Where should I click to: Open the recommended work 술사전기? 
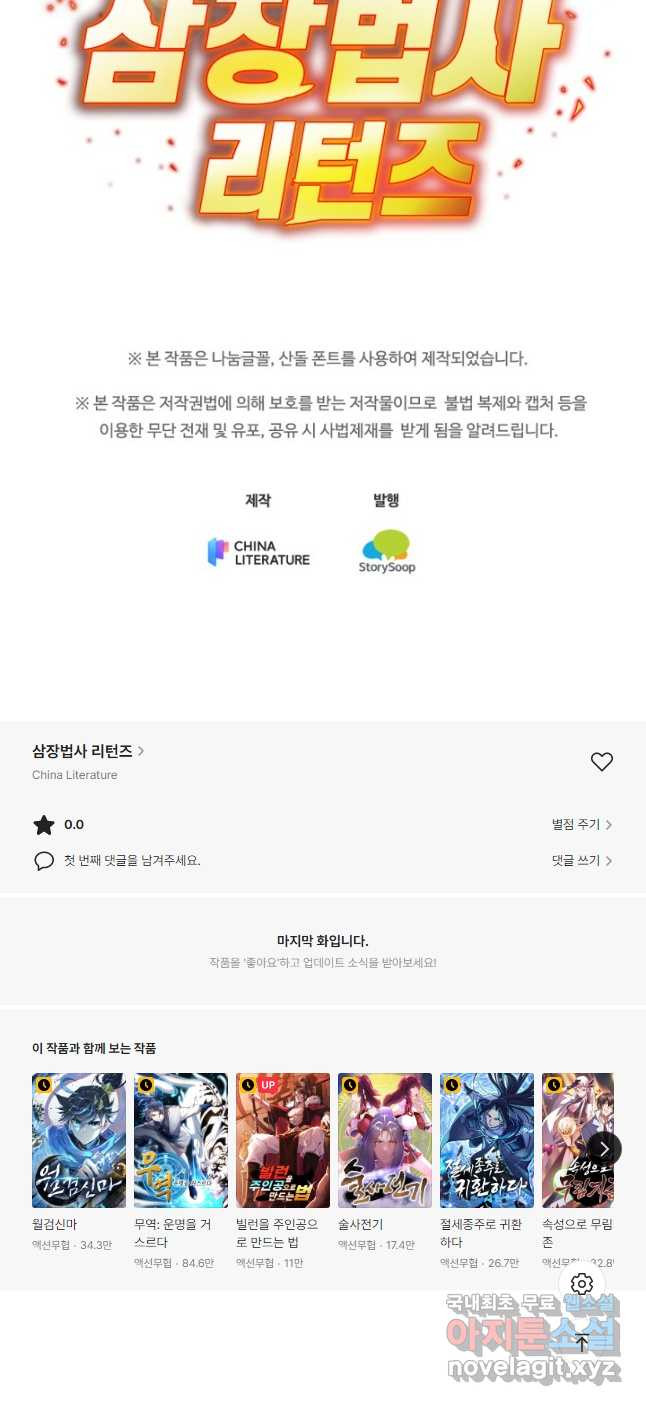pyautogui.click(x=385, y=1140)
